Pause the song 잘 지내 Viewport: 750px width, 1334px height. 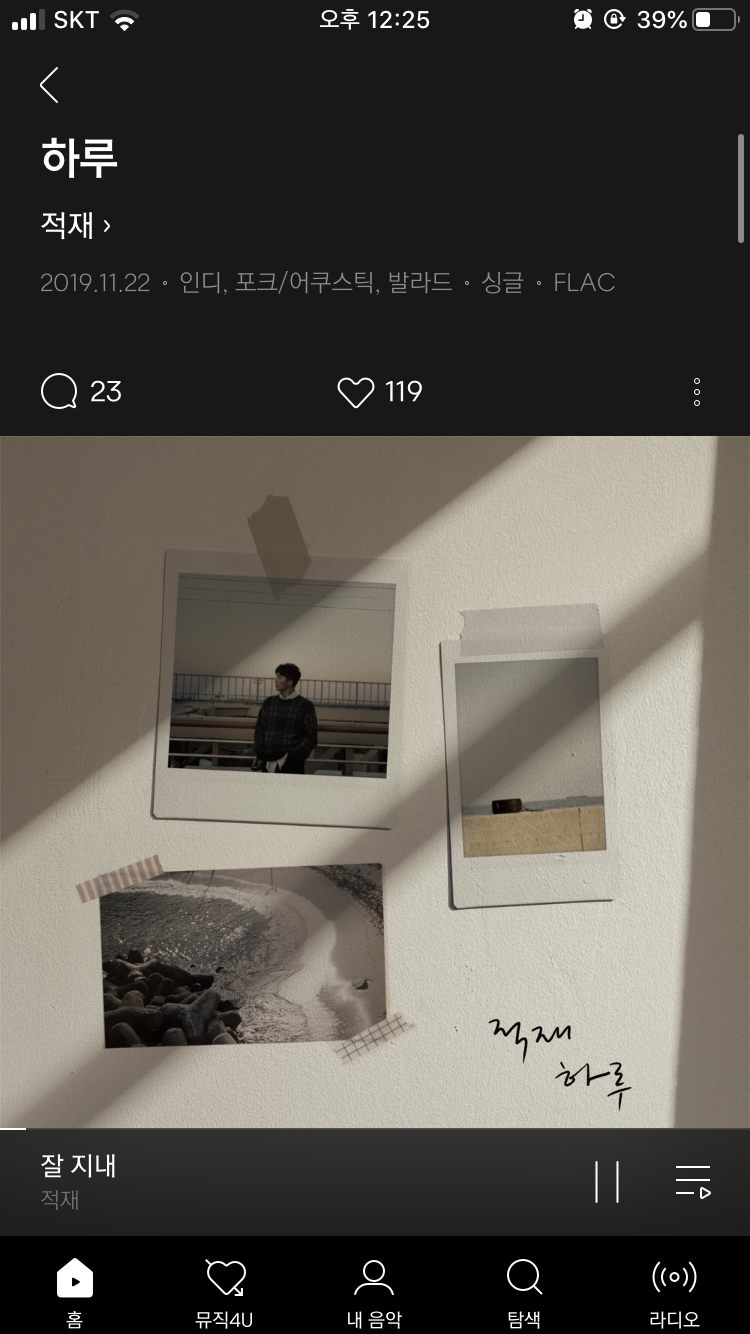click(x=607, y=1181)
